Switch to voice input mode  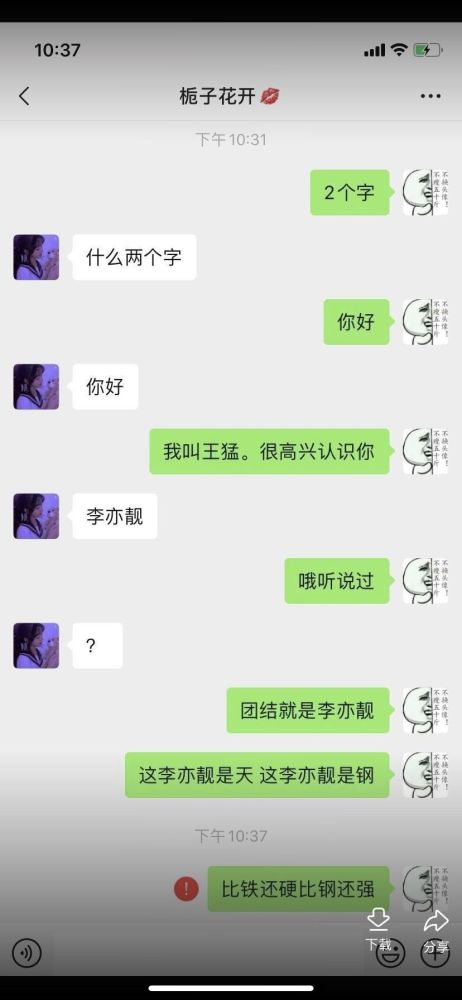coord(26,953)
